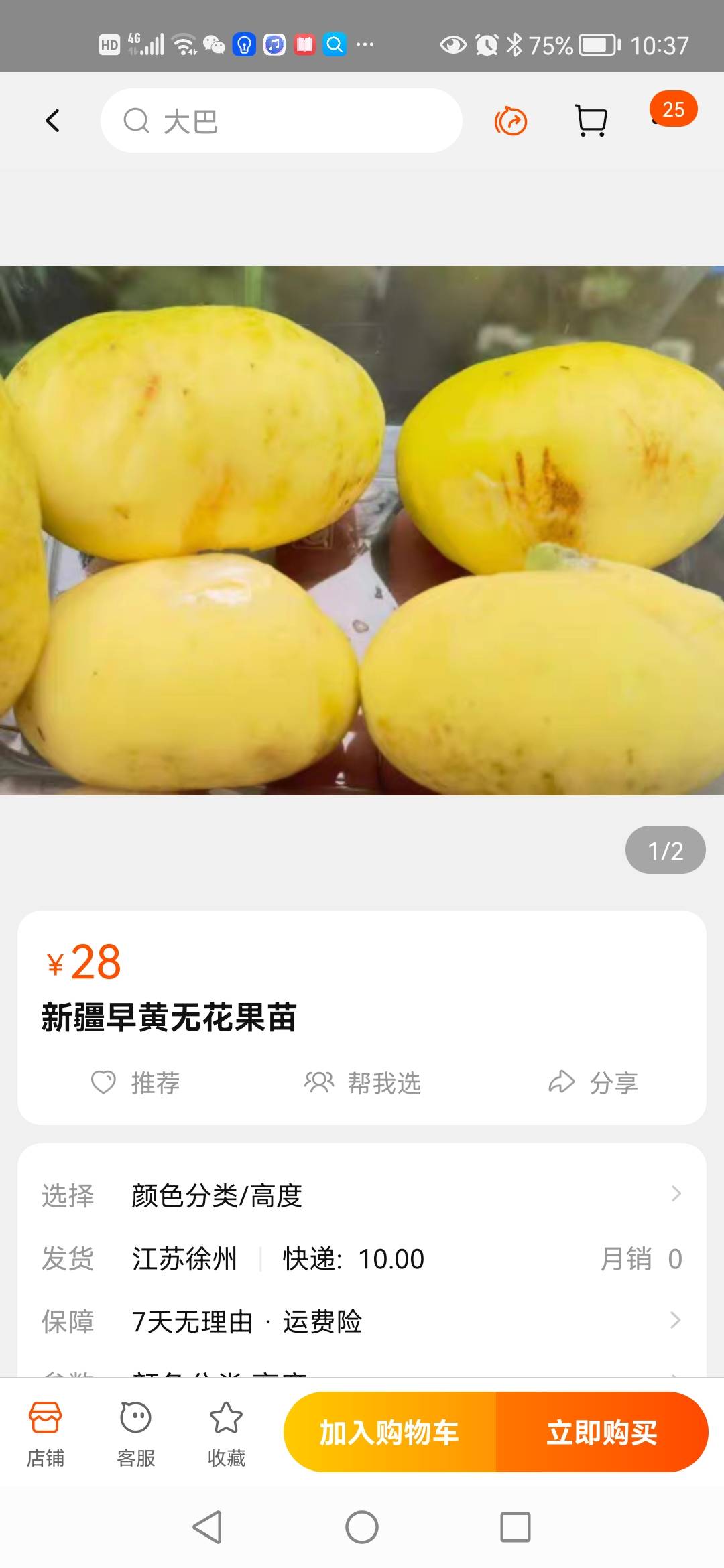Tap 推荐 to recommend this product
Viewport: 724px width, 1568px height.
(136, 1082)
